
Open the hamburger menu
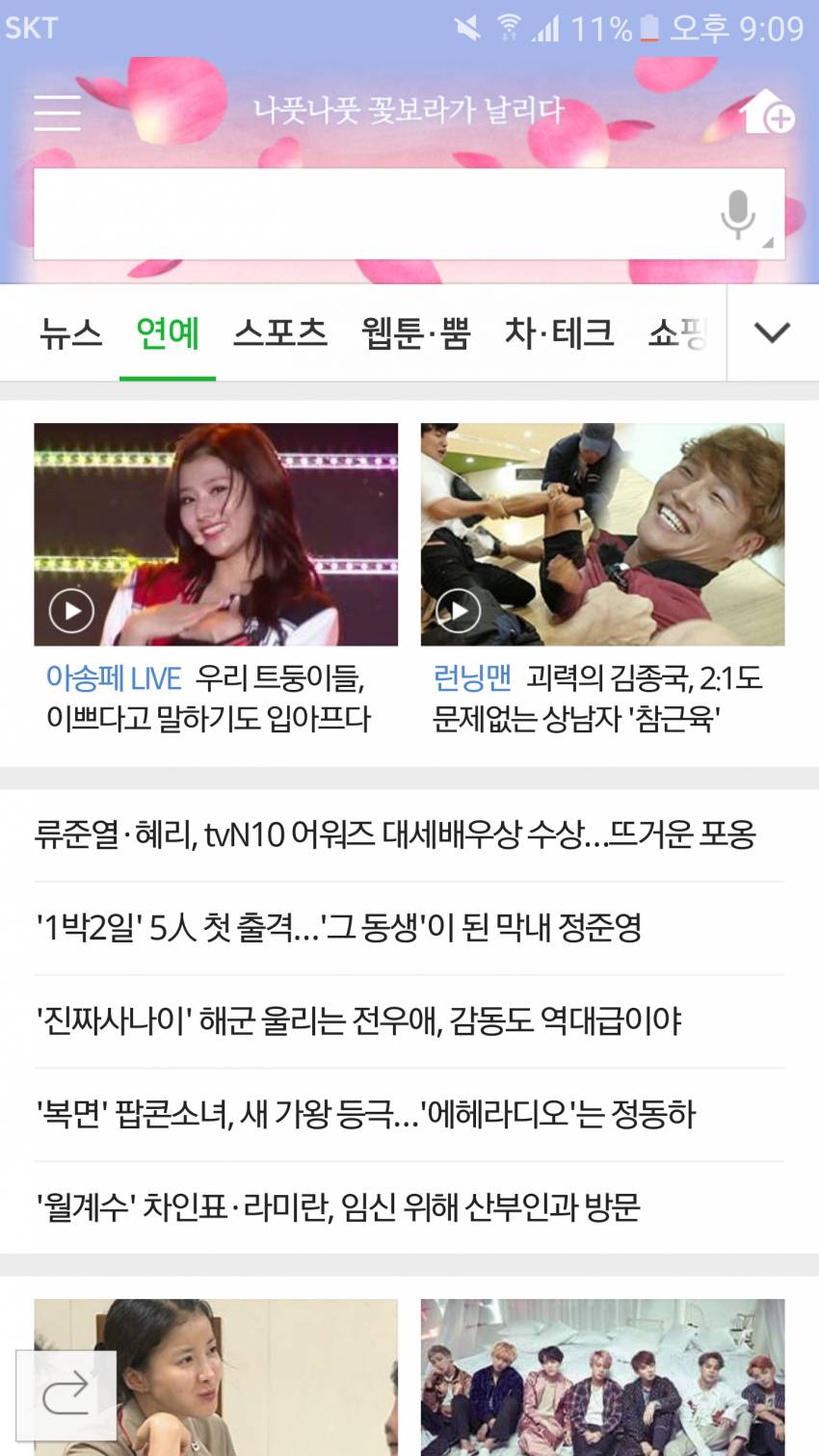[x=56, y=112]
